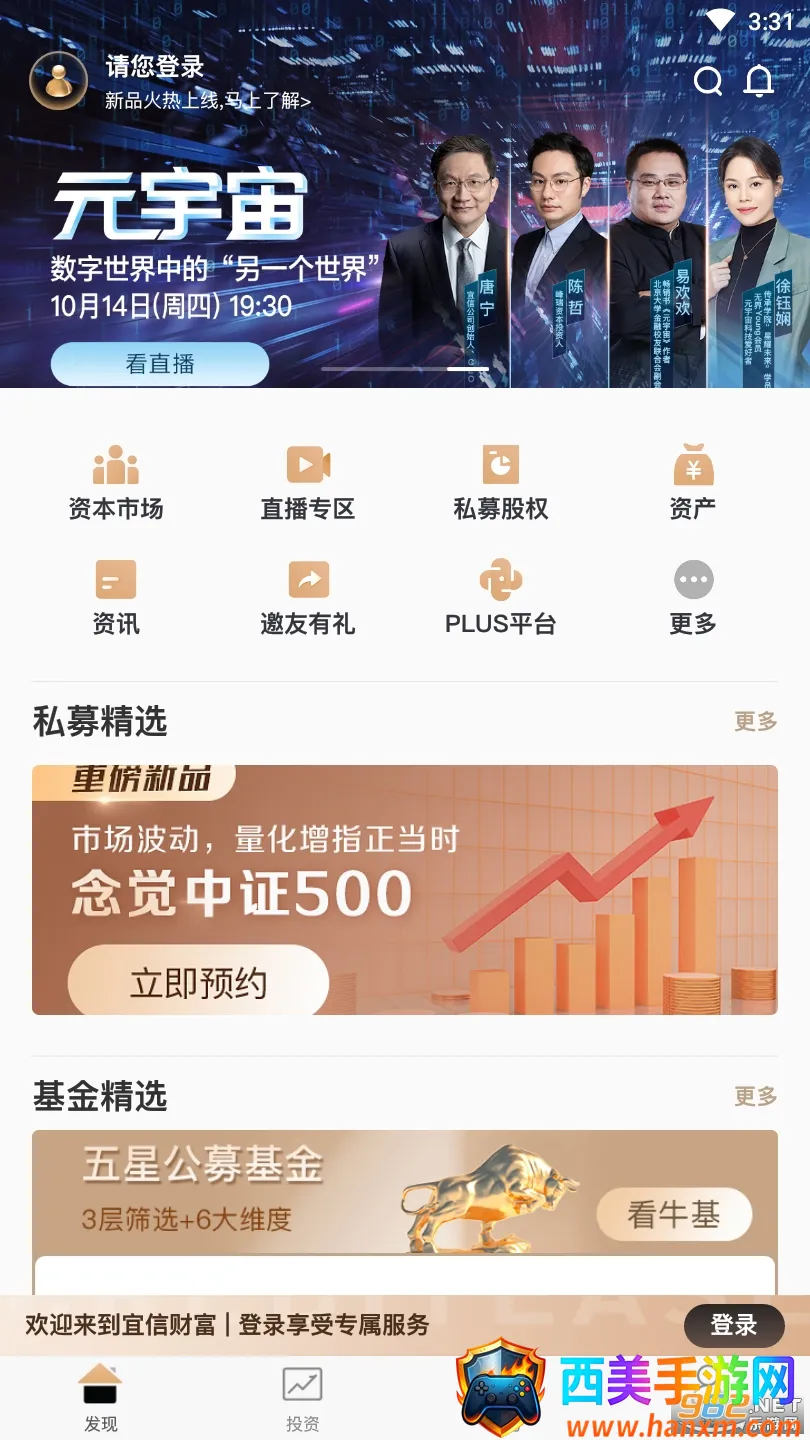Open 资产 shortcut
810x1440 pixels.
pyautogui.click(x=693, y=484)
